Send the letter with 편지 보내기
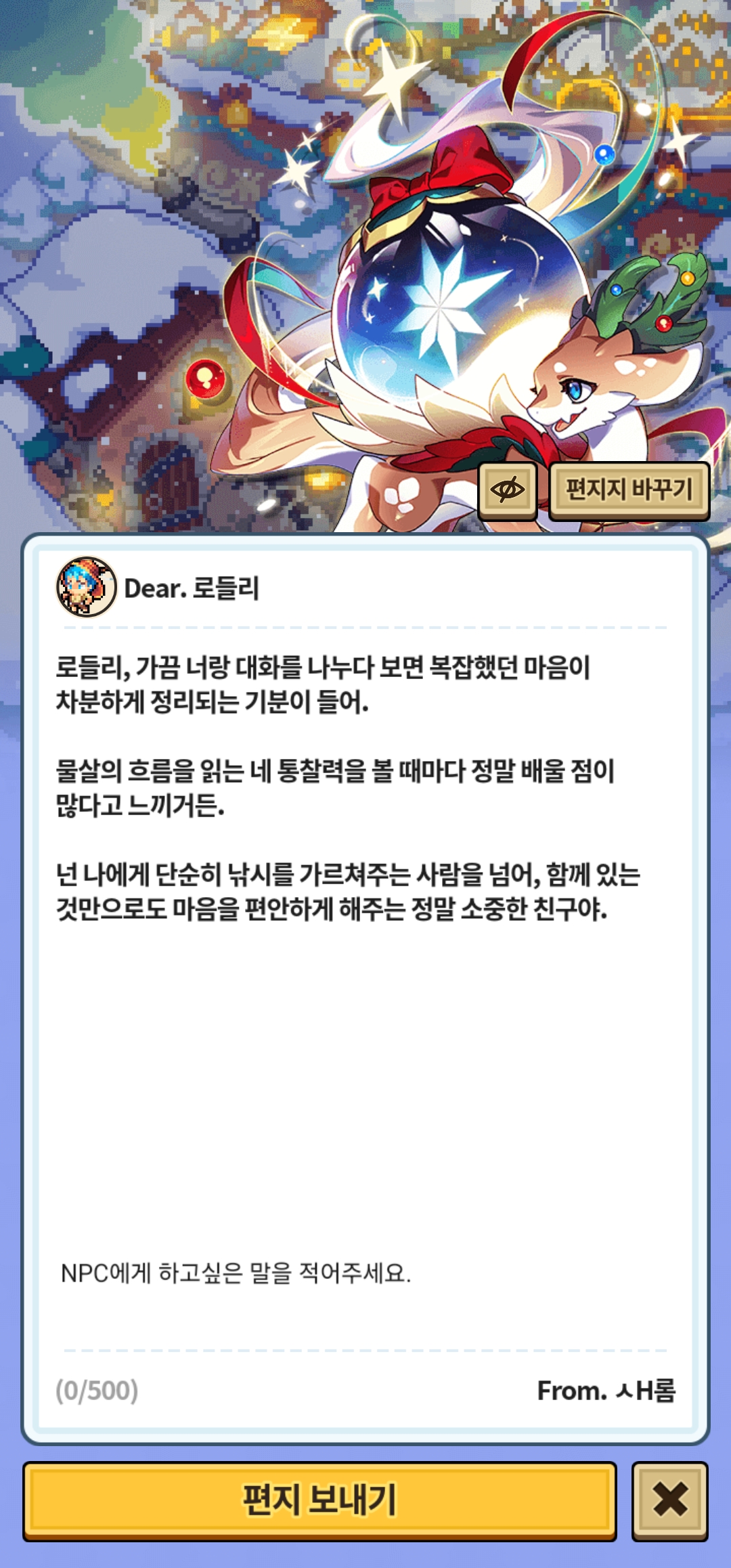 tap(319, 1501)
